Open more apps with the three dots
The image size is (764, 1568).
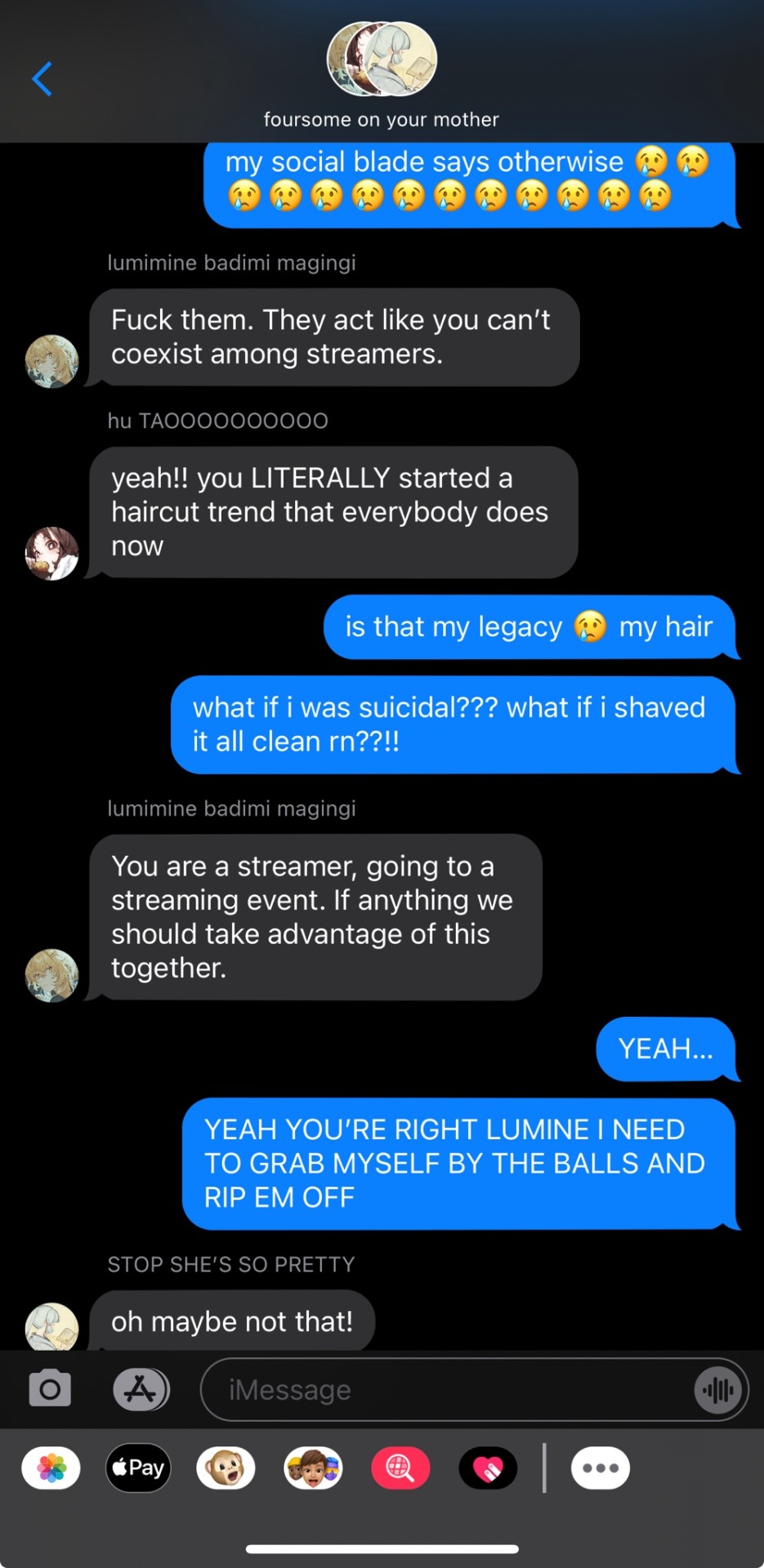click(600, 1468)
